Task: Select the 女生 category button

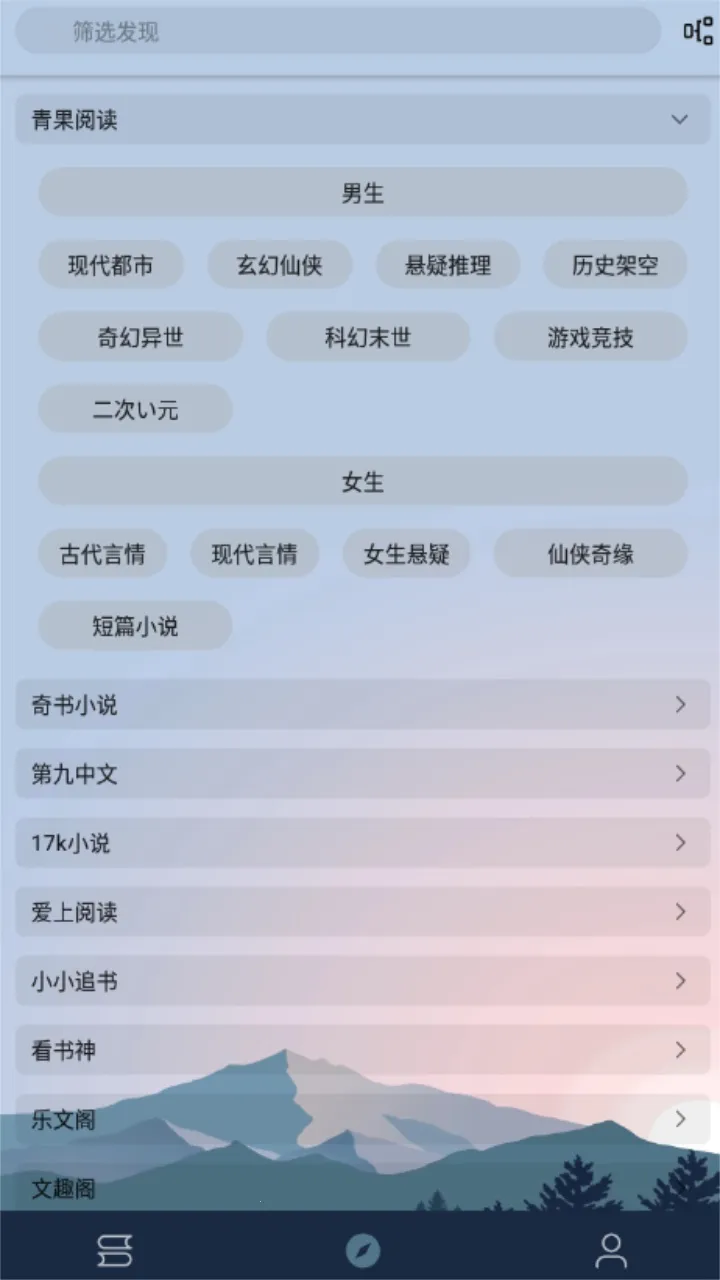Action: point(362,482)
